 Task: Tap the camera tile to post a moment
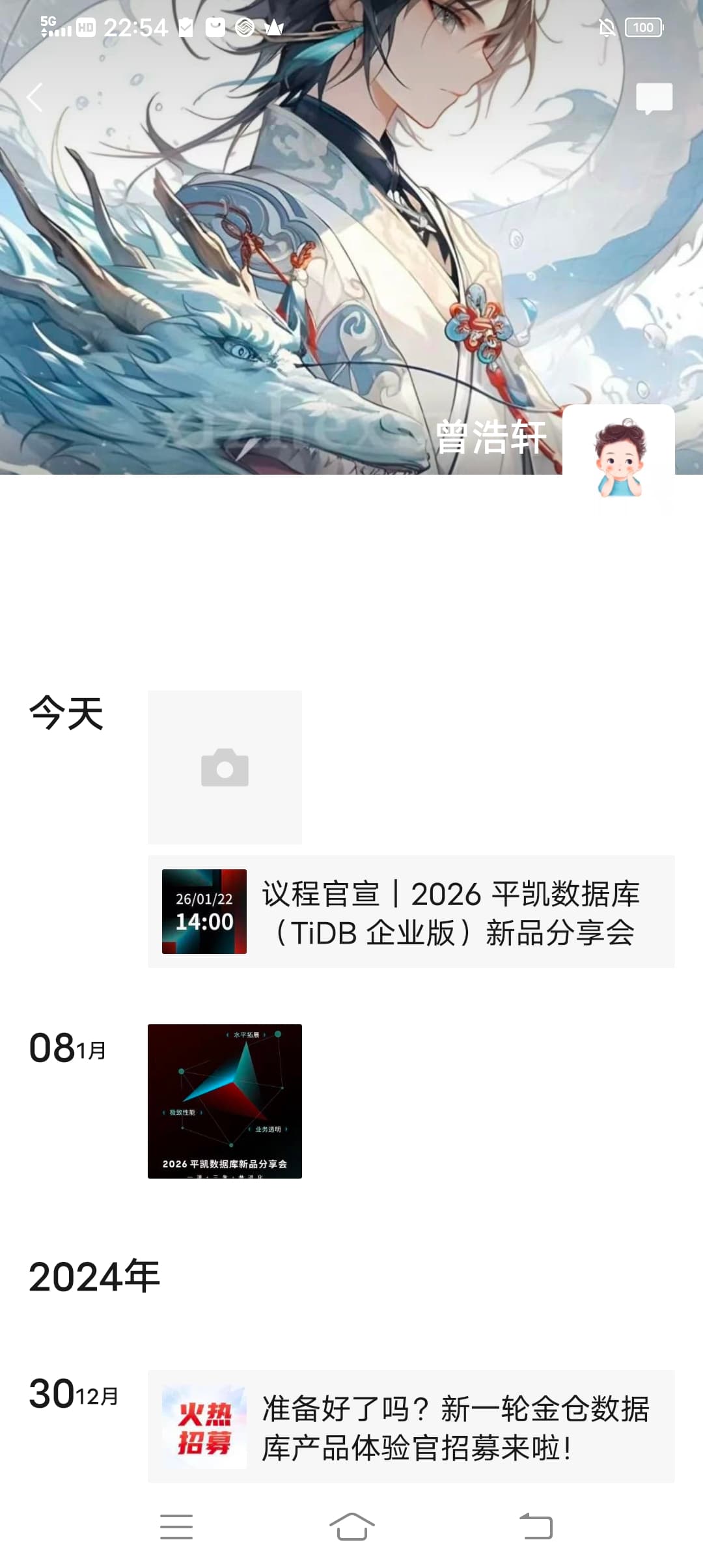coord(225,767)
